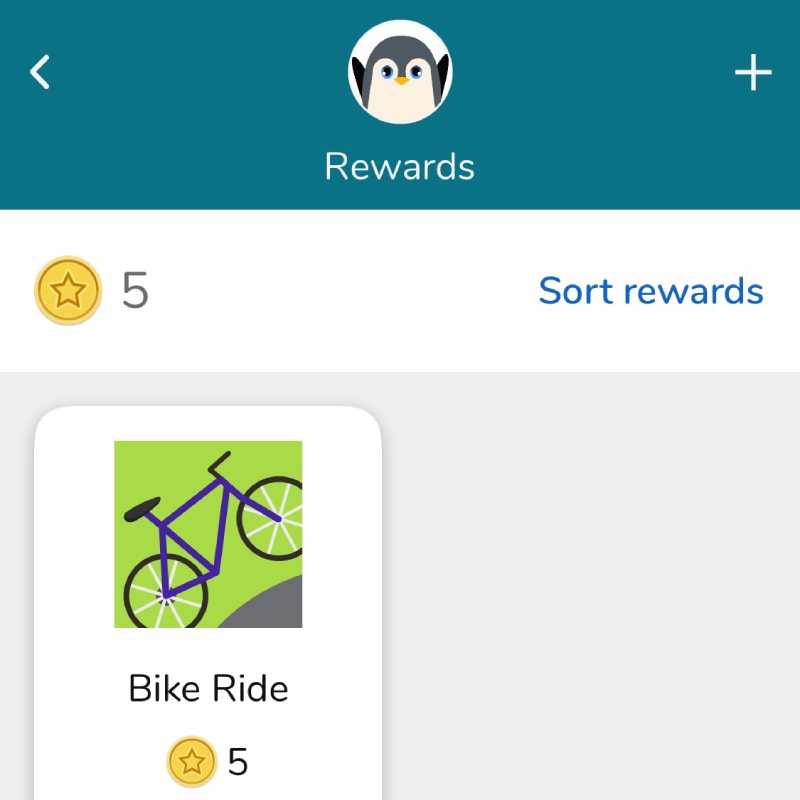
Task: Go back using the header arrow
Action: click(x=40, y=72)
